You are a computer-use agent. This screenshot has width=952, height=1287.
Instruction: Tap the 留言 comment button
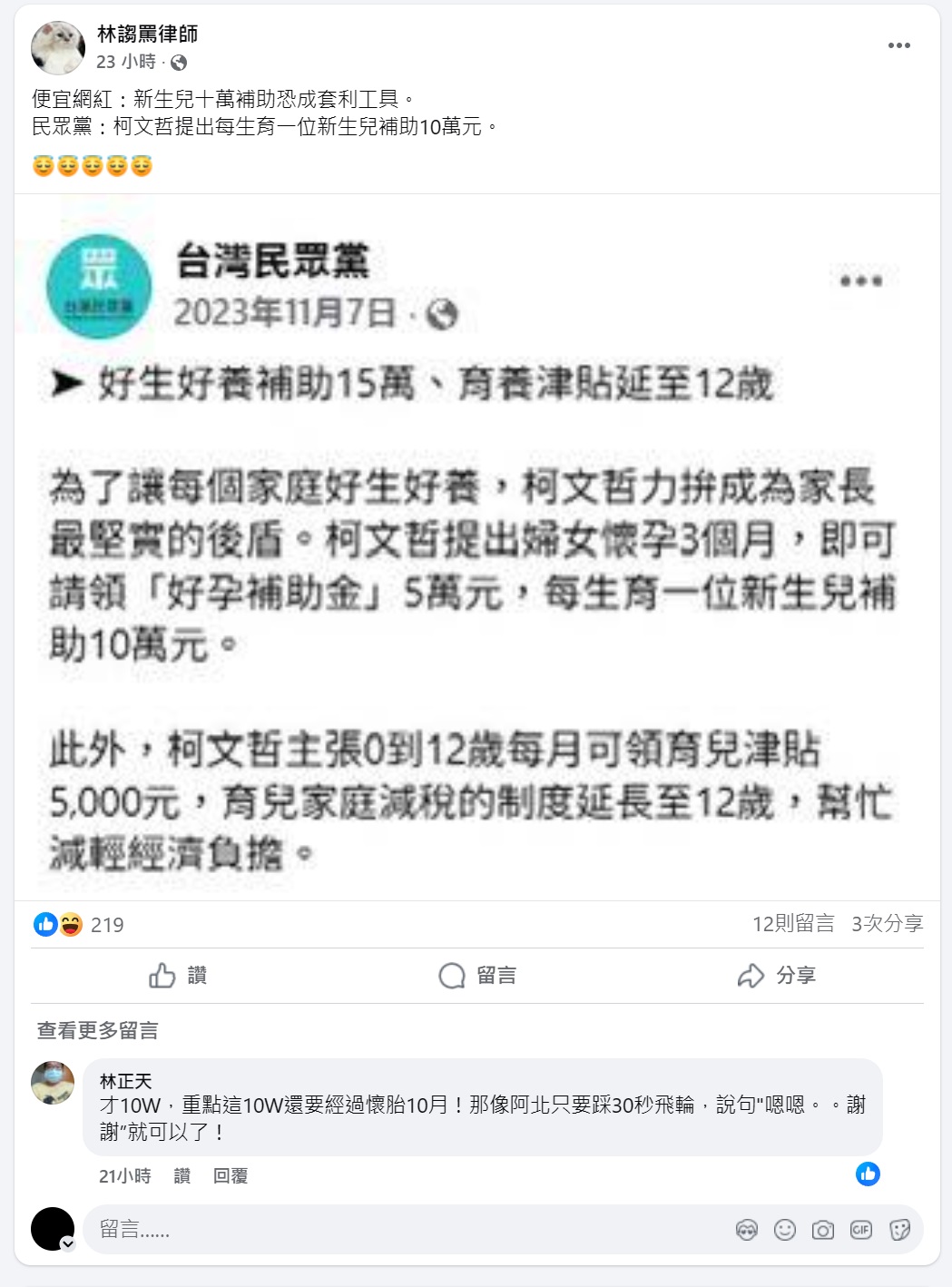point(477,976)
